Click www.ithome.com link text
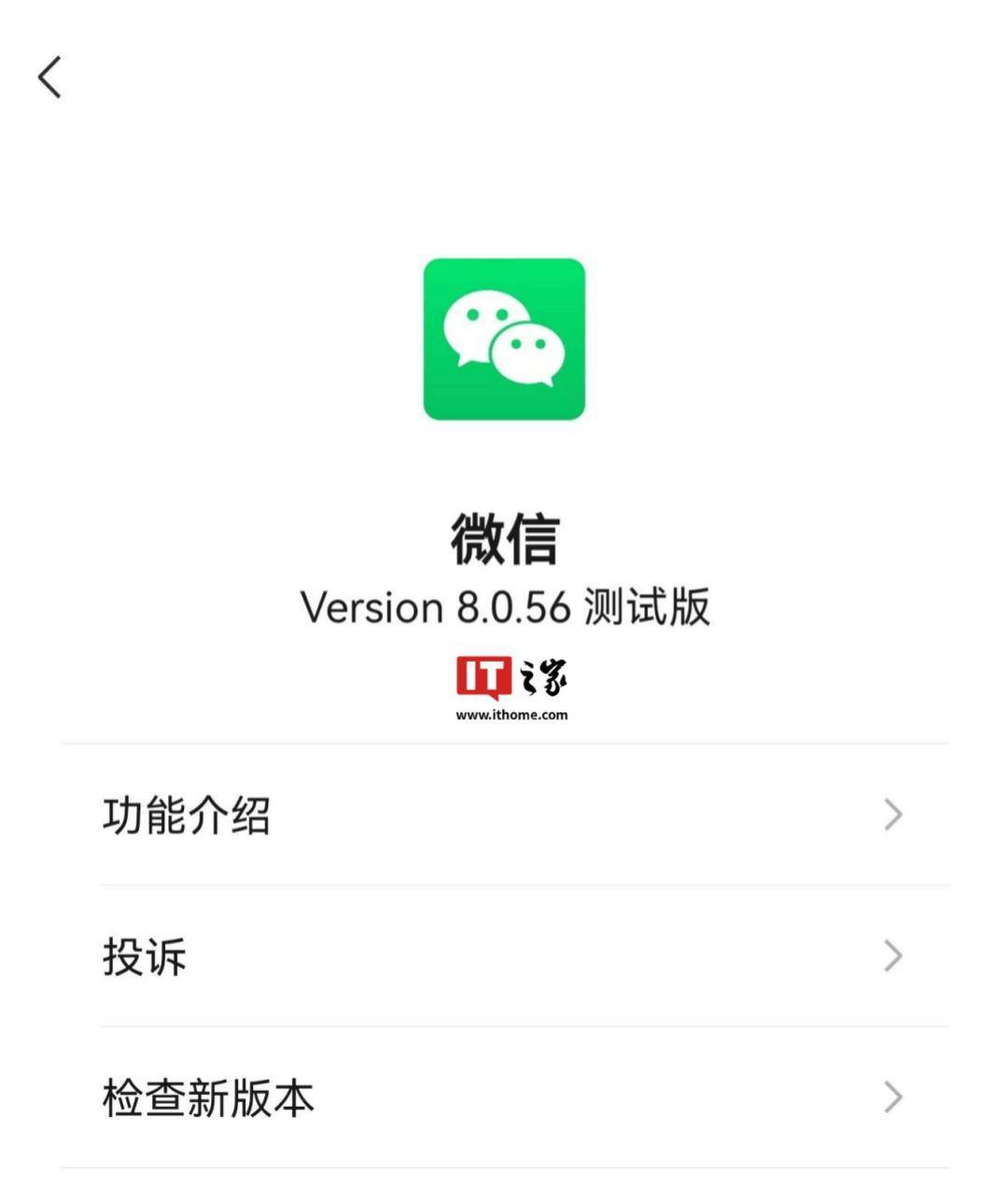Image resolution: width=1008 pixels, height=1202 pixels. [x=511, y=715]
